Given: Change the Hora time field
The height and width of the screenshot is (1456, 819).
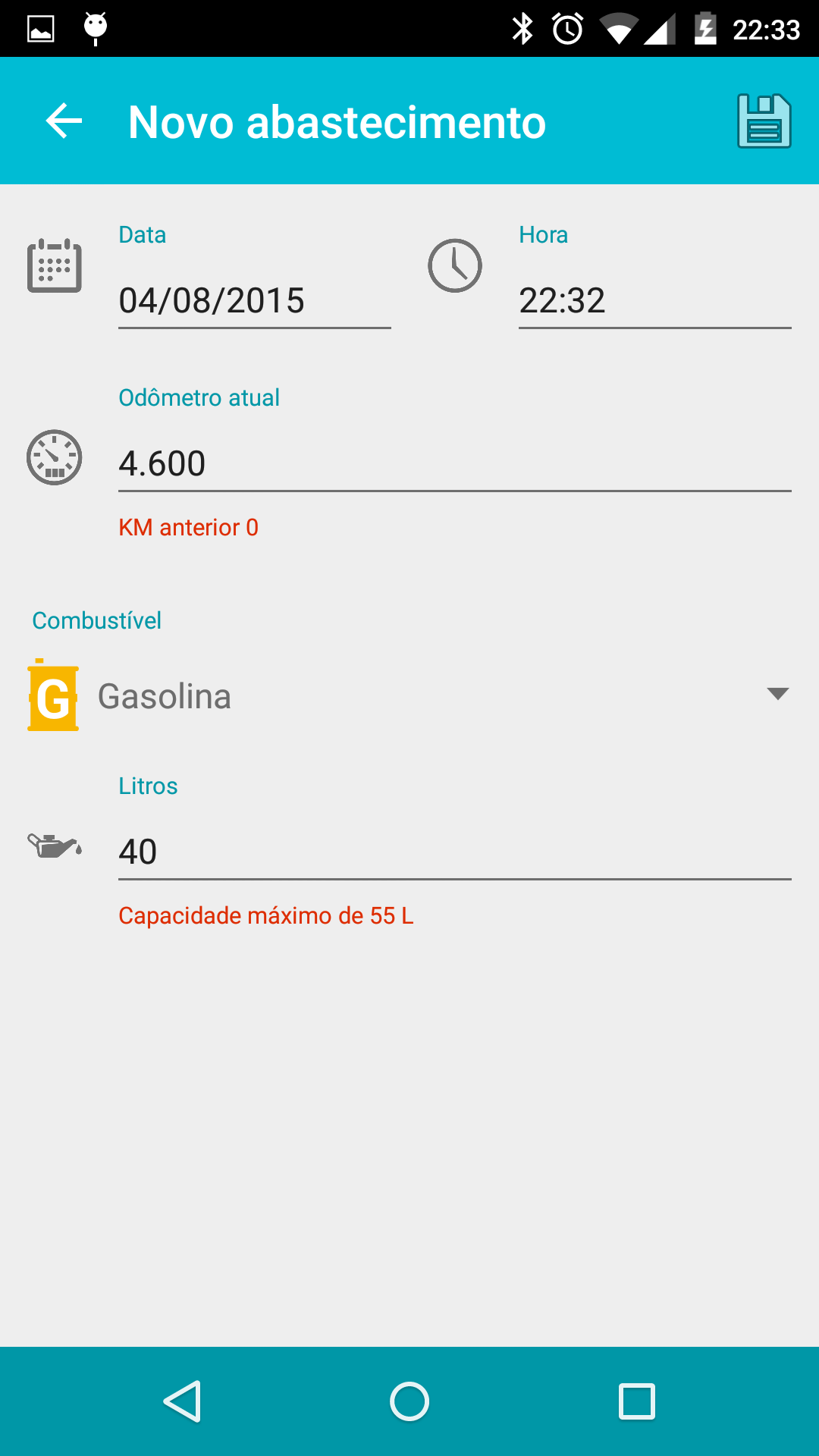Looking at the screenshot, I should [655, 301].
